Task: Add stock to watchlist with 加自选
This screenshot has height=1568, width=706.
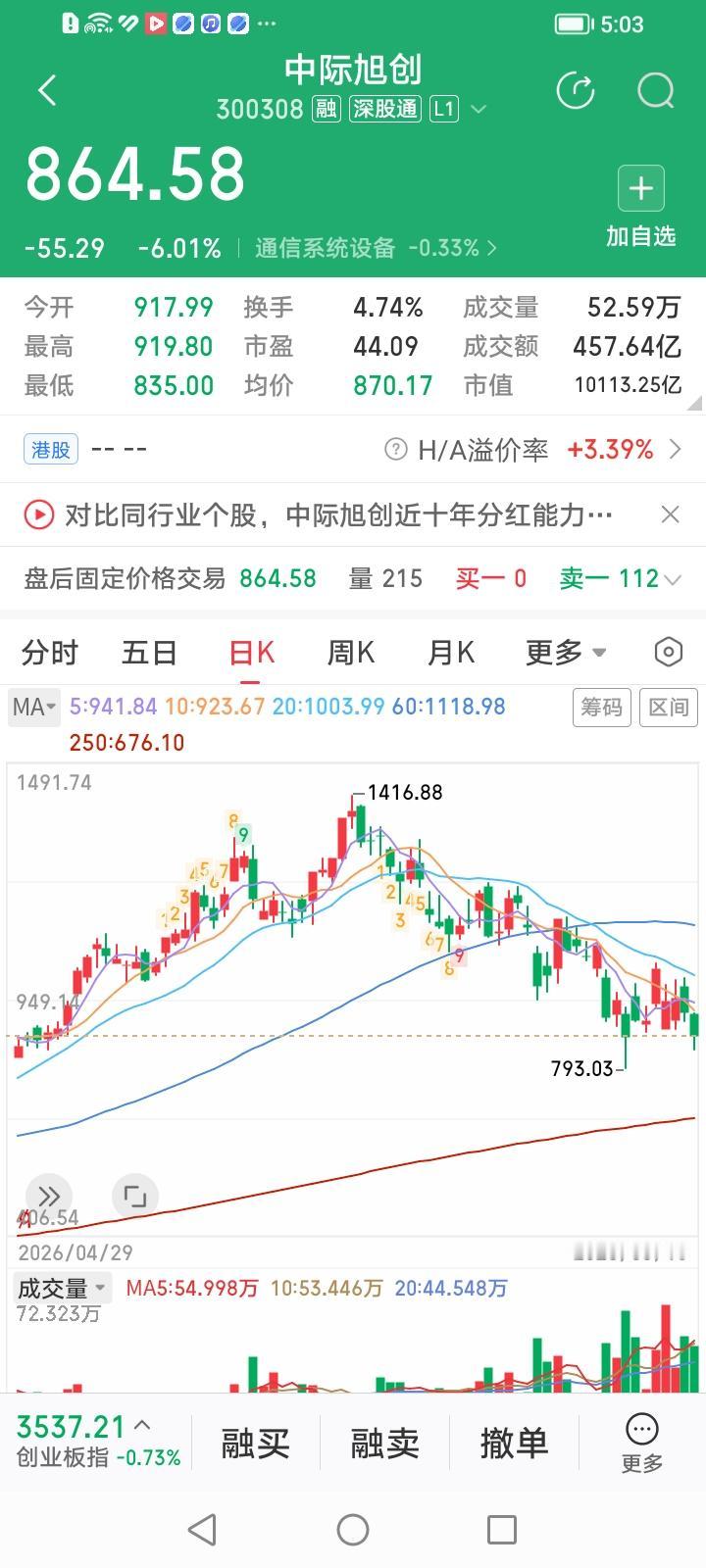Action: pyautogui.click(x=640, y=207)
